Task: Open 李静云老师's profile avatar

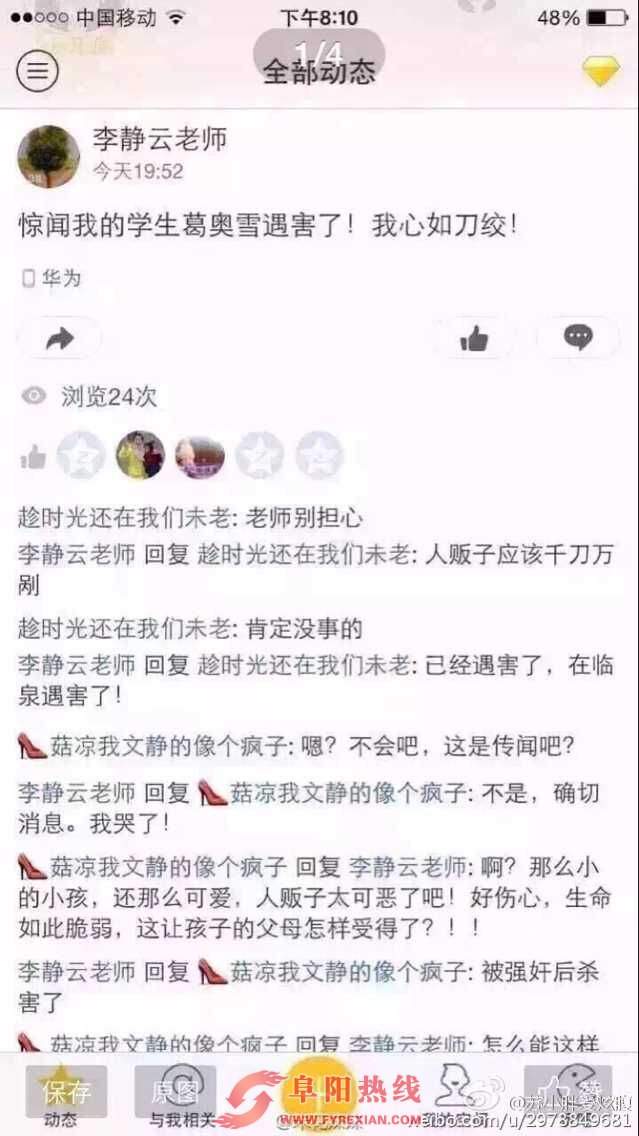Action: 49,157
